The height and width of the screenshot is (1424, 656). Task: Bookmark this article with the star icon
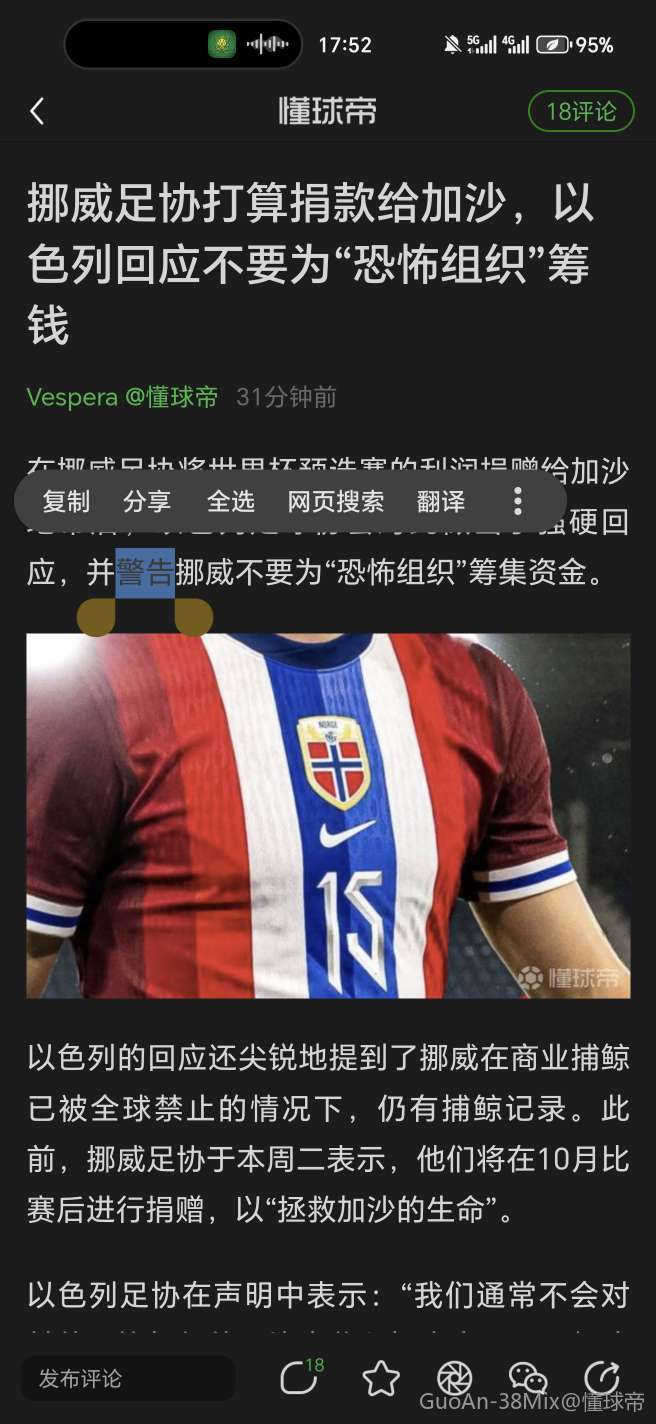(381, 1378)
